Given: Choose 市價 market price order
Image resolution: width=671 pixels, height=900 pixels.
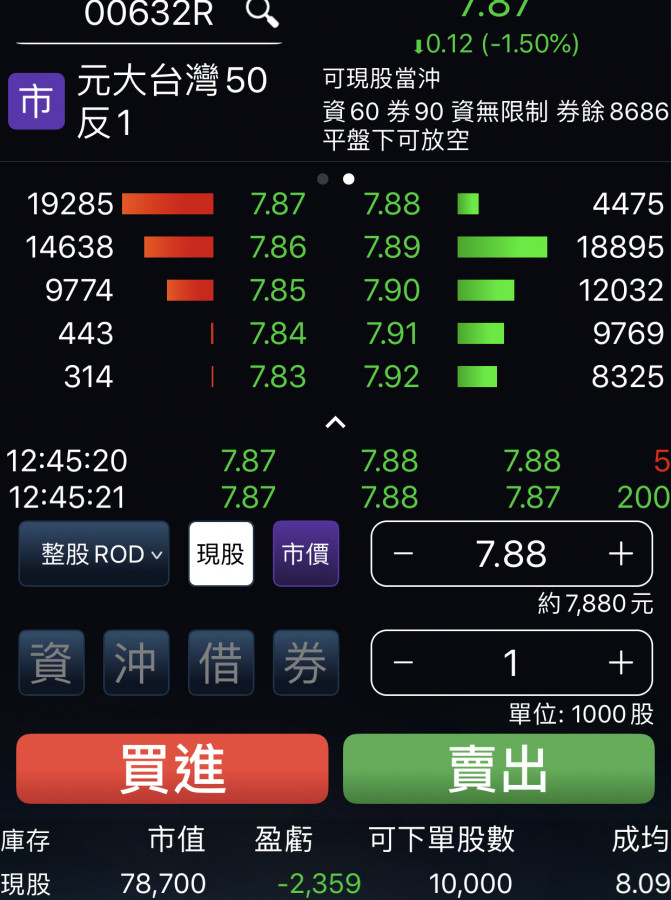Looking at the screenshot, I should (x=306, y=554).
